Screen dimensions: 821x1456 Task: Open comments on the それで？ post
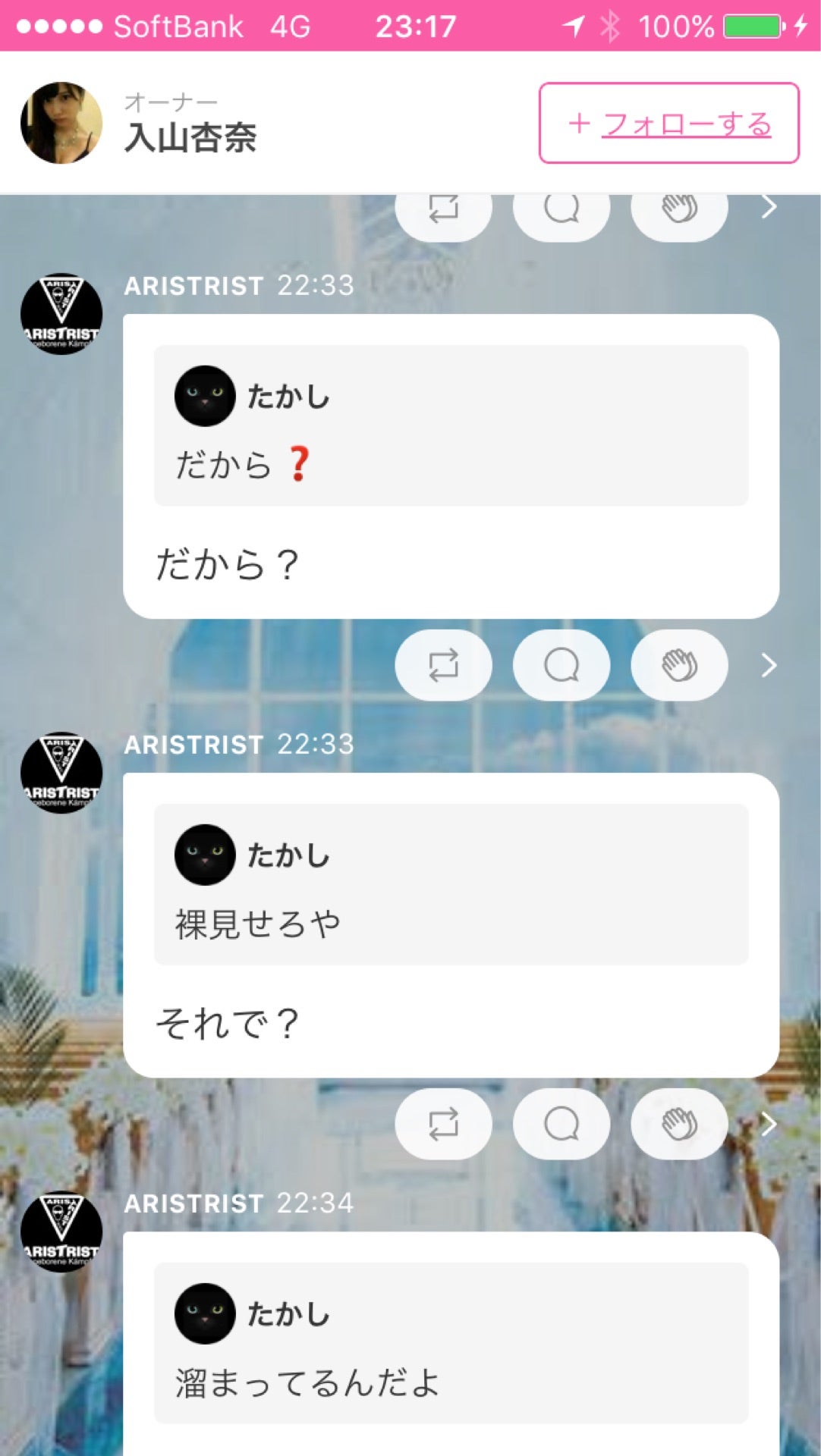[561, 1124]
